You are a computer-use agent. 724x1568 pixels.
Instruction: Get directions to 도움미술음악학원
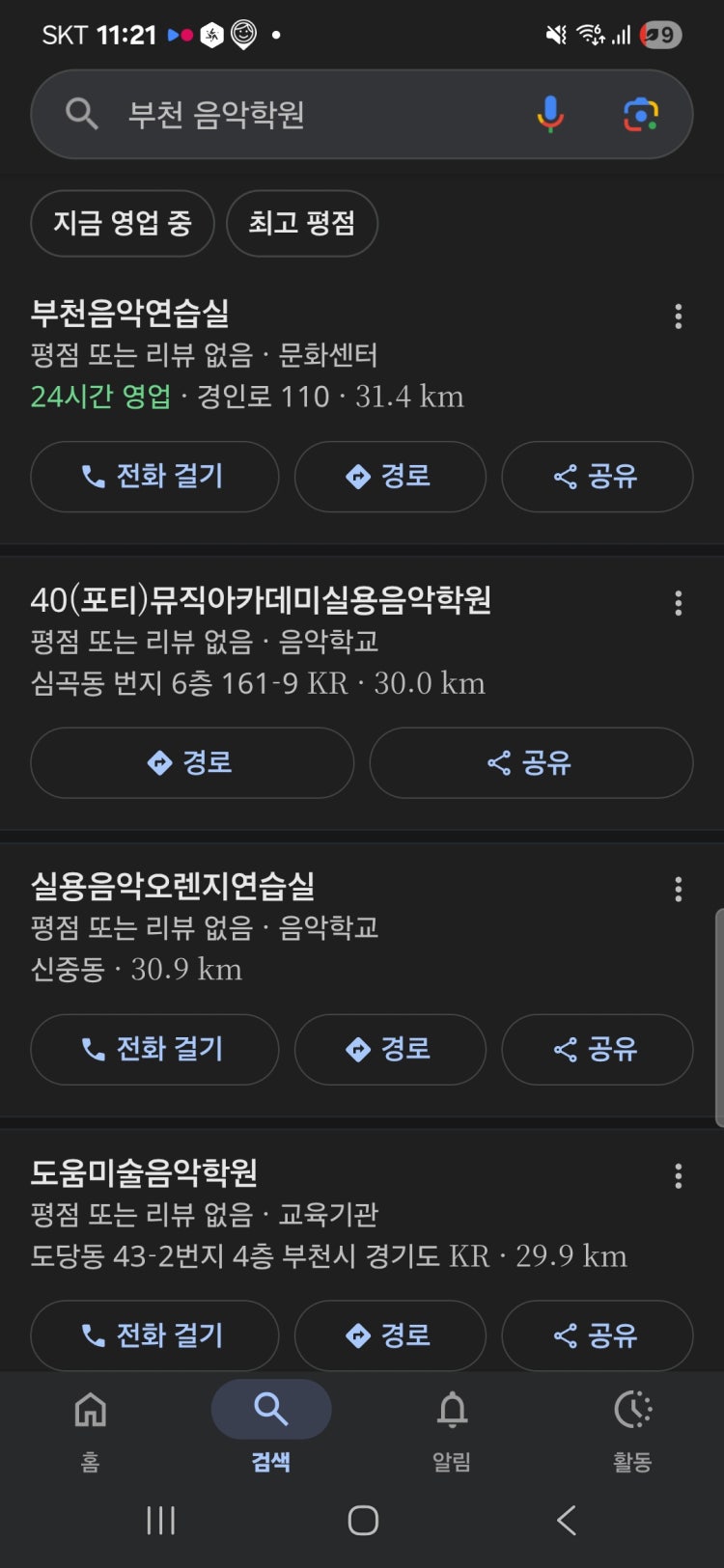(x=390, y=1335)
